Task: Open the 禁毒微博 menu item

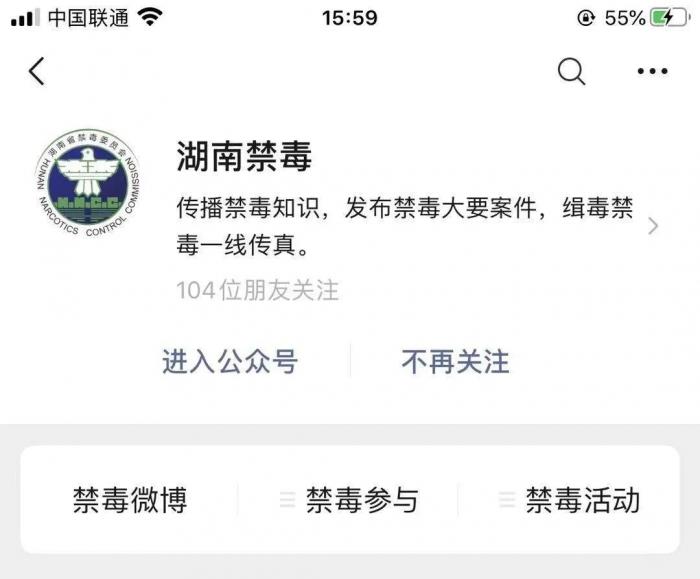Action: tap(130, 499)
